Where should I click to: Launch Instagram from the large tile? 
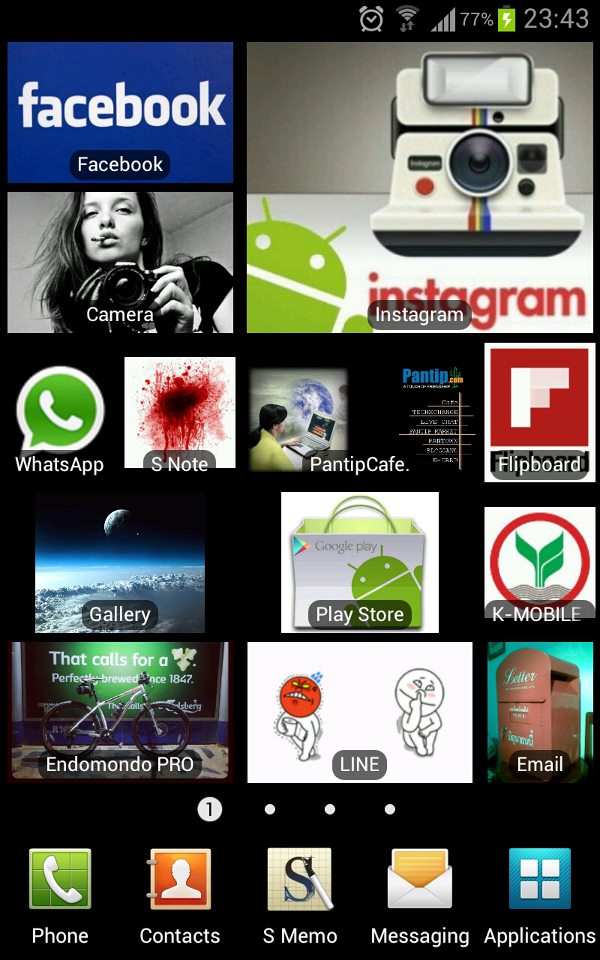(x=420, y=187)
